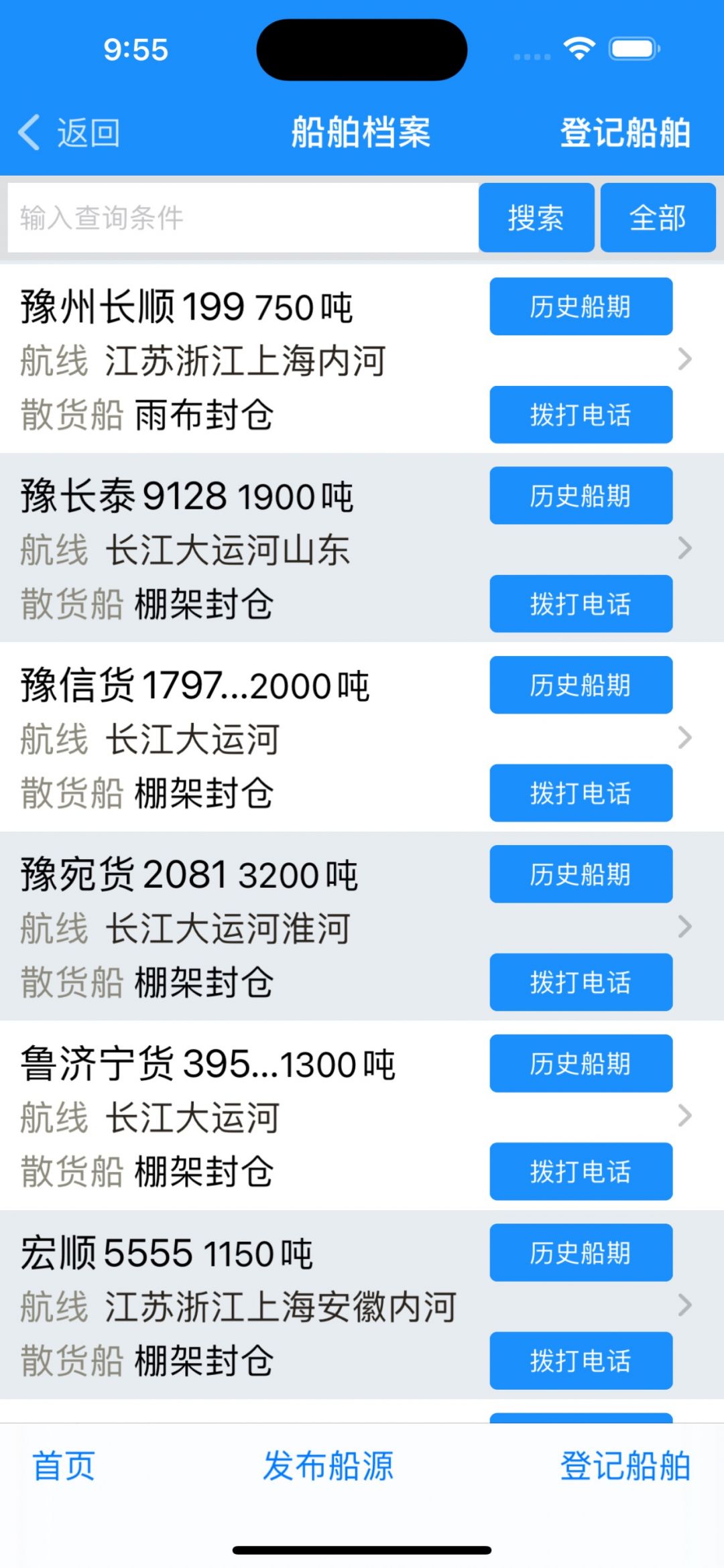Open the 豫信货1797 ship row
This screenshot has width=724, height=1568.
point(362,737)
